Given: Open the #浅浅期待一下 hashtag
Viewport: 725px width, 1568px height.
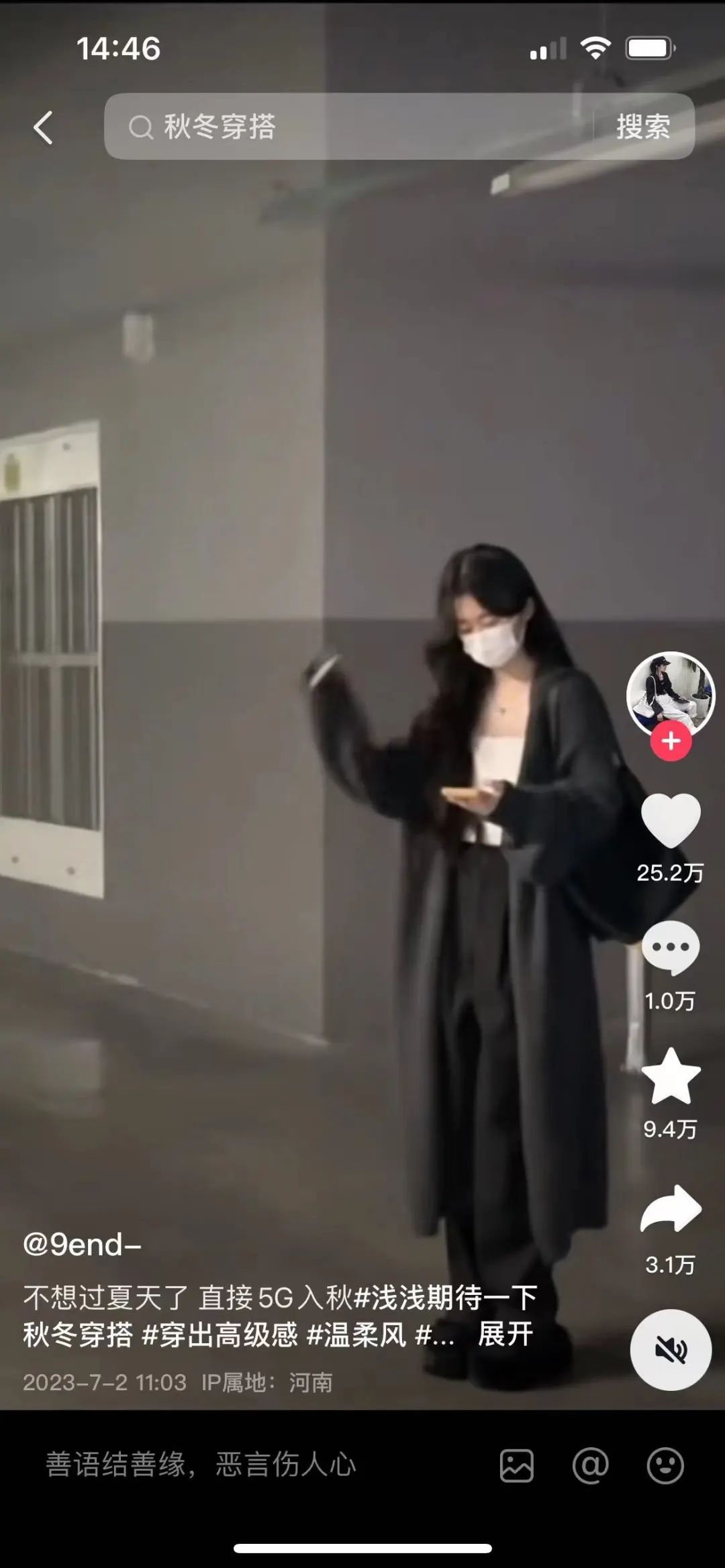Looking at the screenshot, I should click(x=446, y=1298).
